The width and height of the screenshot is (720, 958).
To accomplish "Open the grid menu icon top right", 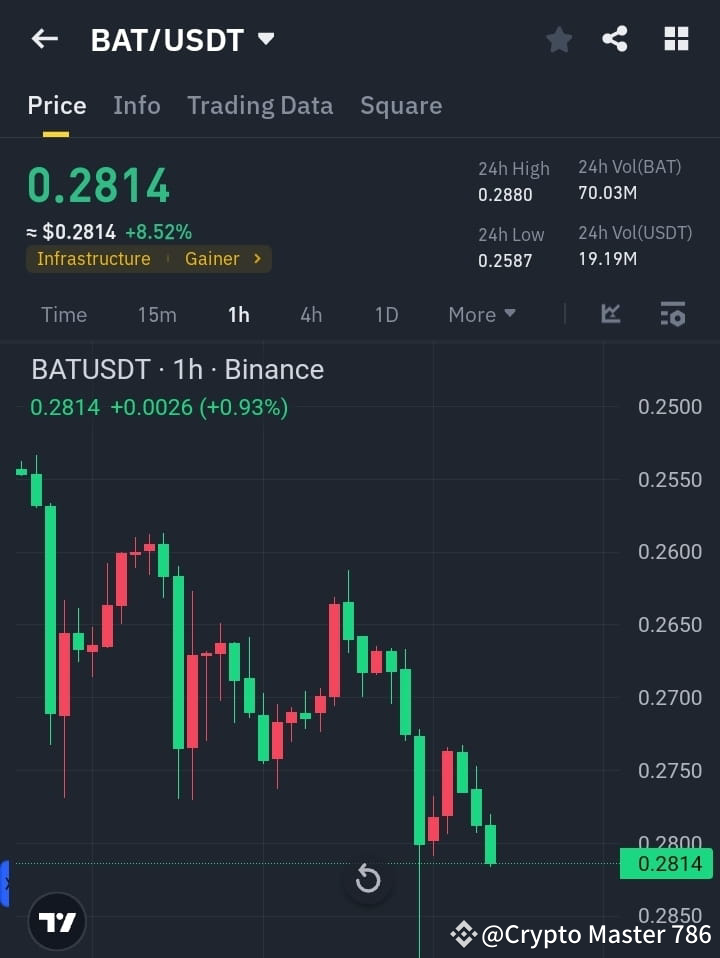I will (676, 39).
